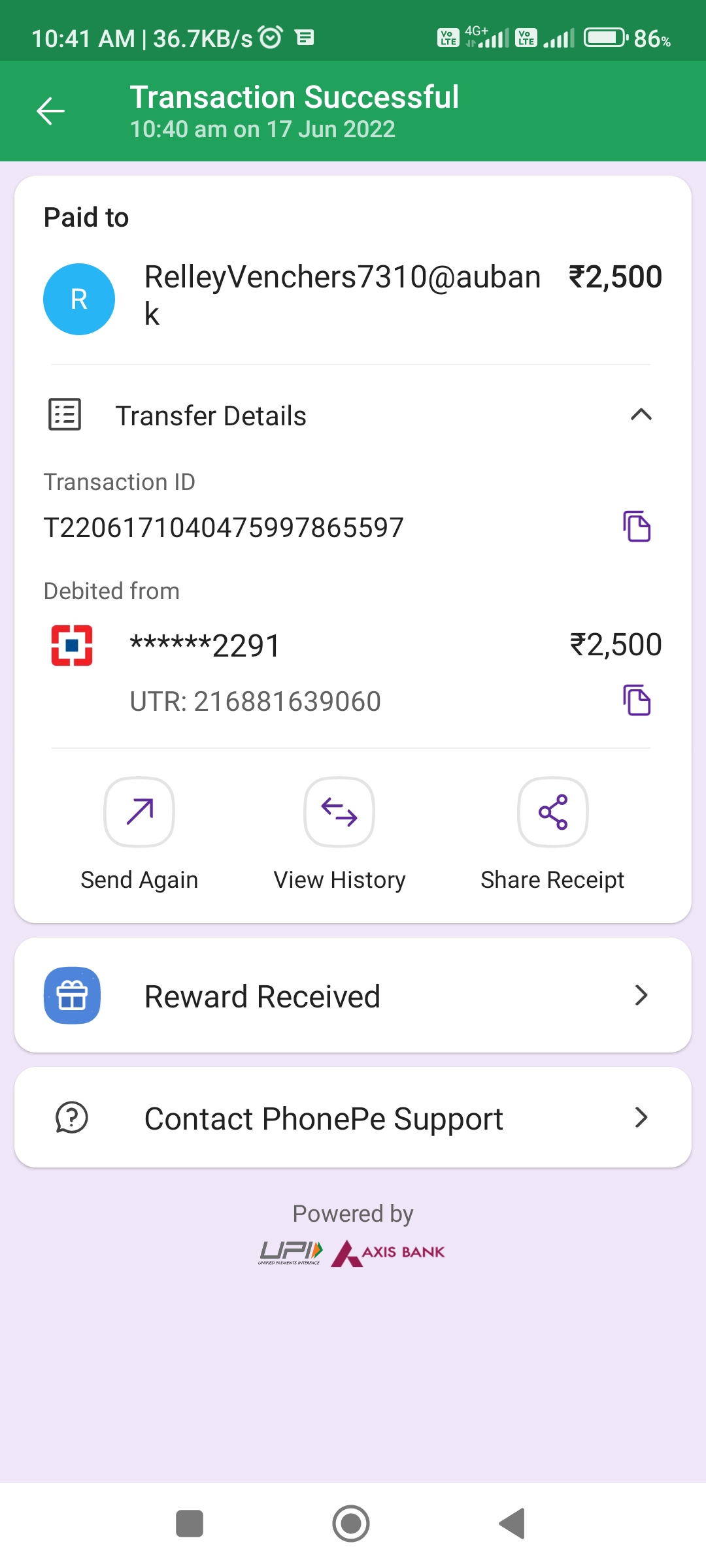Go to the system home screen
The width and height of the screenshot is (706, 1568).
[x=351, y=1524]
